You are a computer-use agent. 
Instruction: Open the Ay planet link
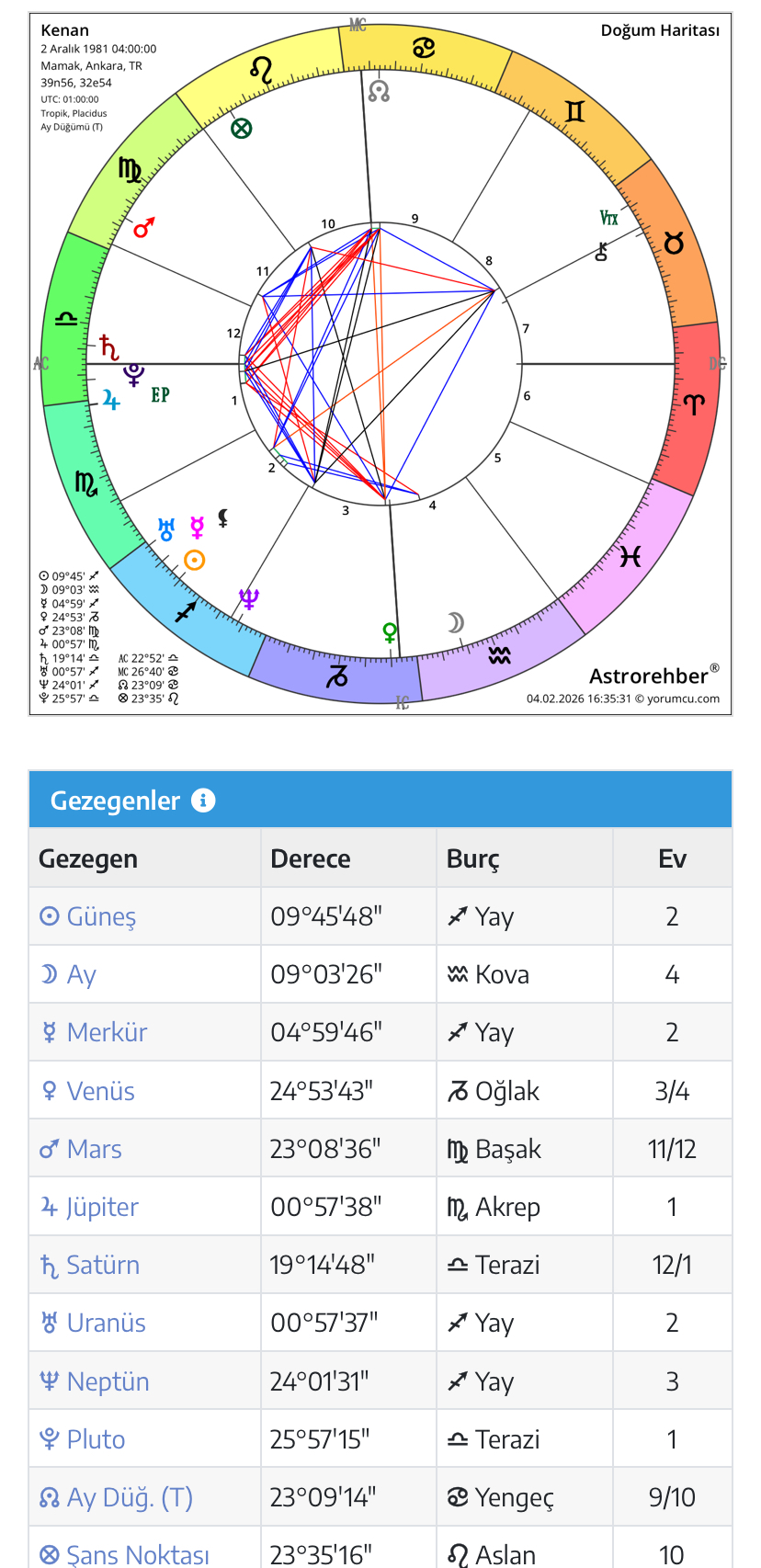(68, 975)
